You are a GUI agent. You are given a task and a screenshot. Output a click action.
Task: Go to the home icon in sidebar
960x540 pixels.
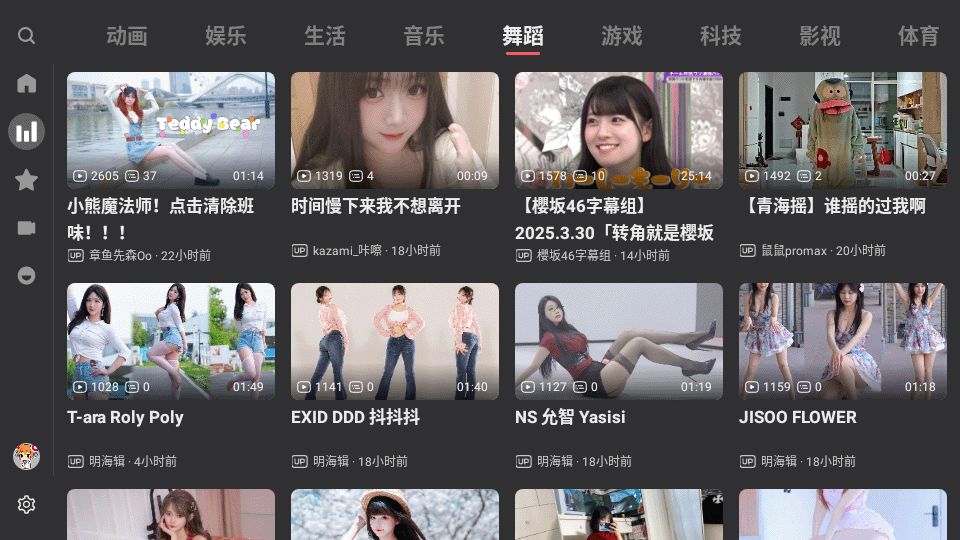27,83
